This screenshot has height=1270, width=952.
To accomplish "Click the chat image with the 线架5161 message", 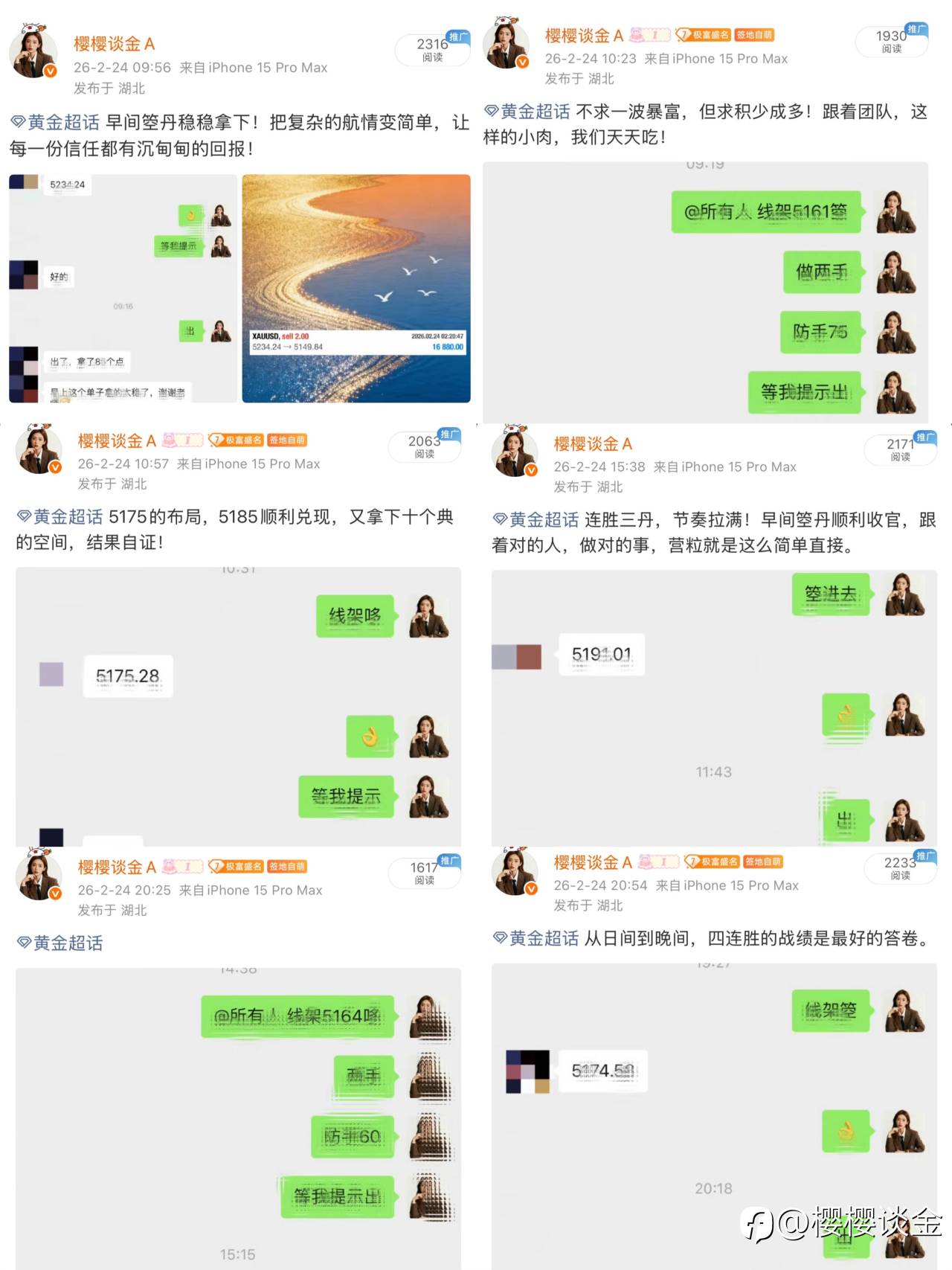I will click(707, 290).
